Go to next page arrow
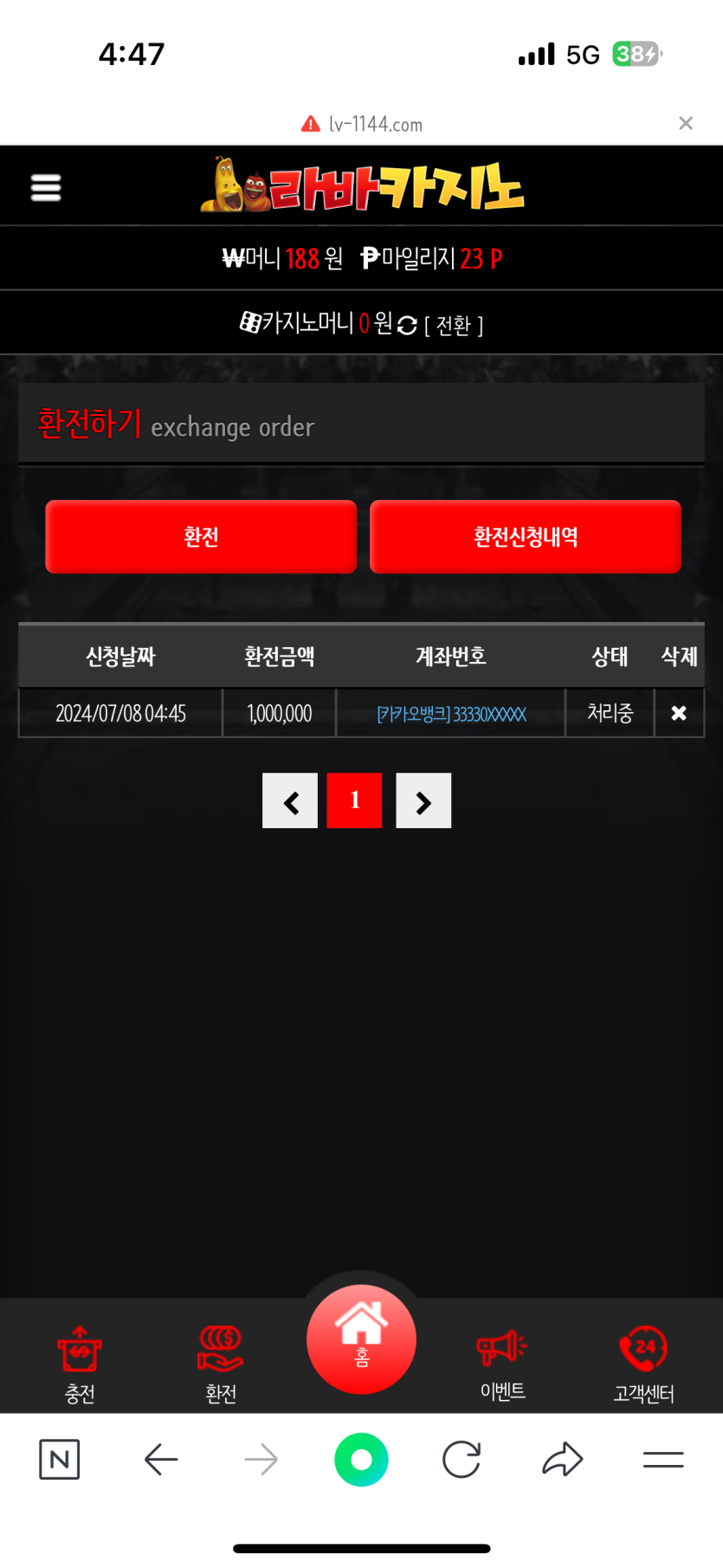This screenshot has width=723, height=1568. click(x=423, y=800)
